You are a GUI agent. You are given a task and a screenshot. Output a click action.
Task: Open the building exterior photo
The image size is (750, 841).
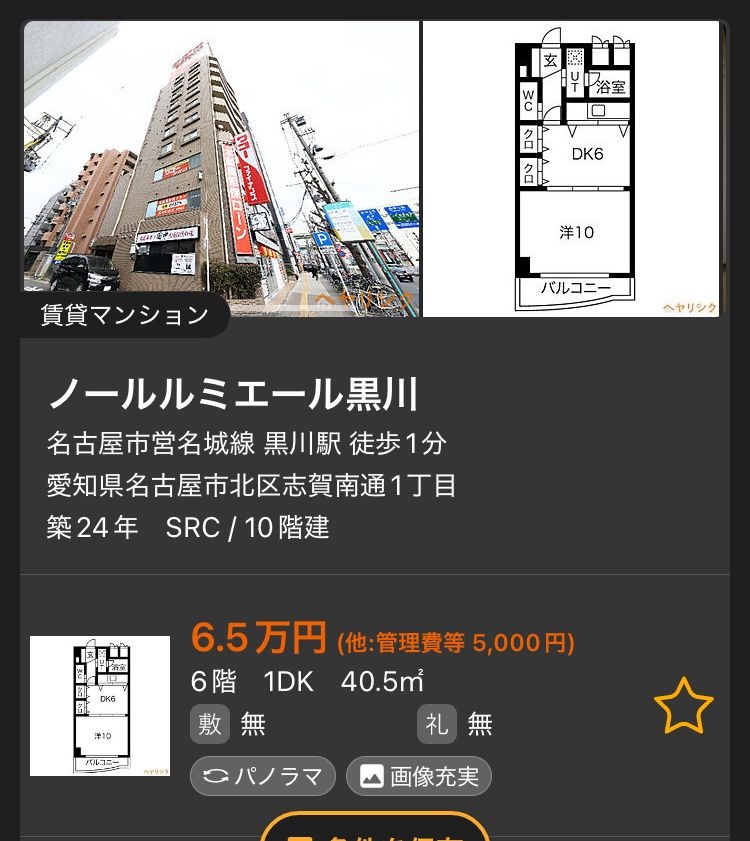(221, 168)
